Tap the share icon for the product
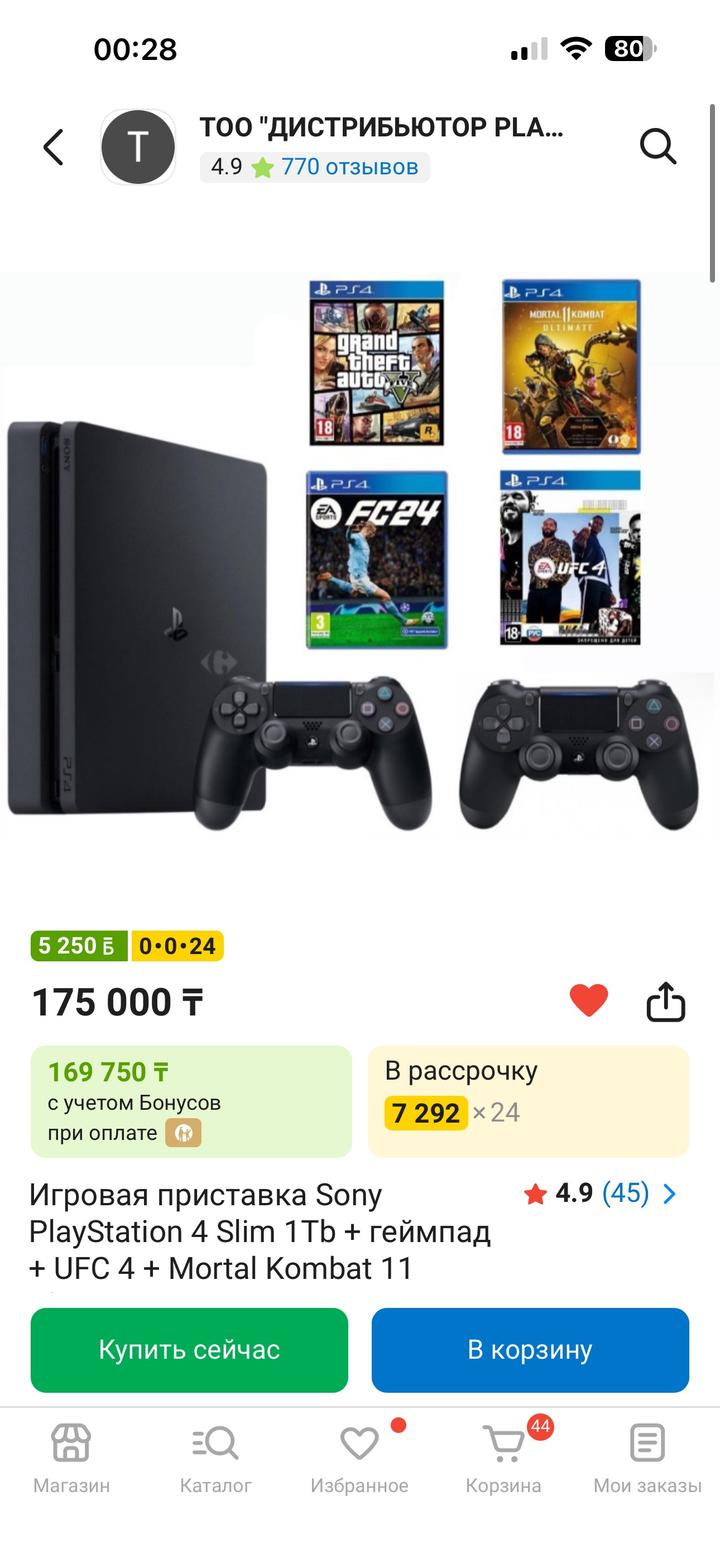Screen dimensions: 720x1561 pos(668,1001)
